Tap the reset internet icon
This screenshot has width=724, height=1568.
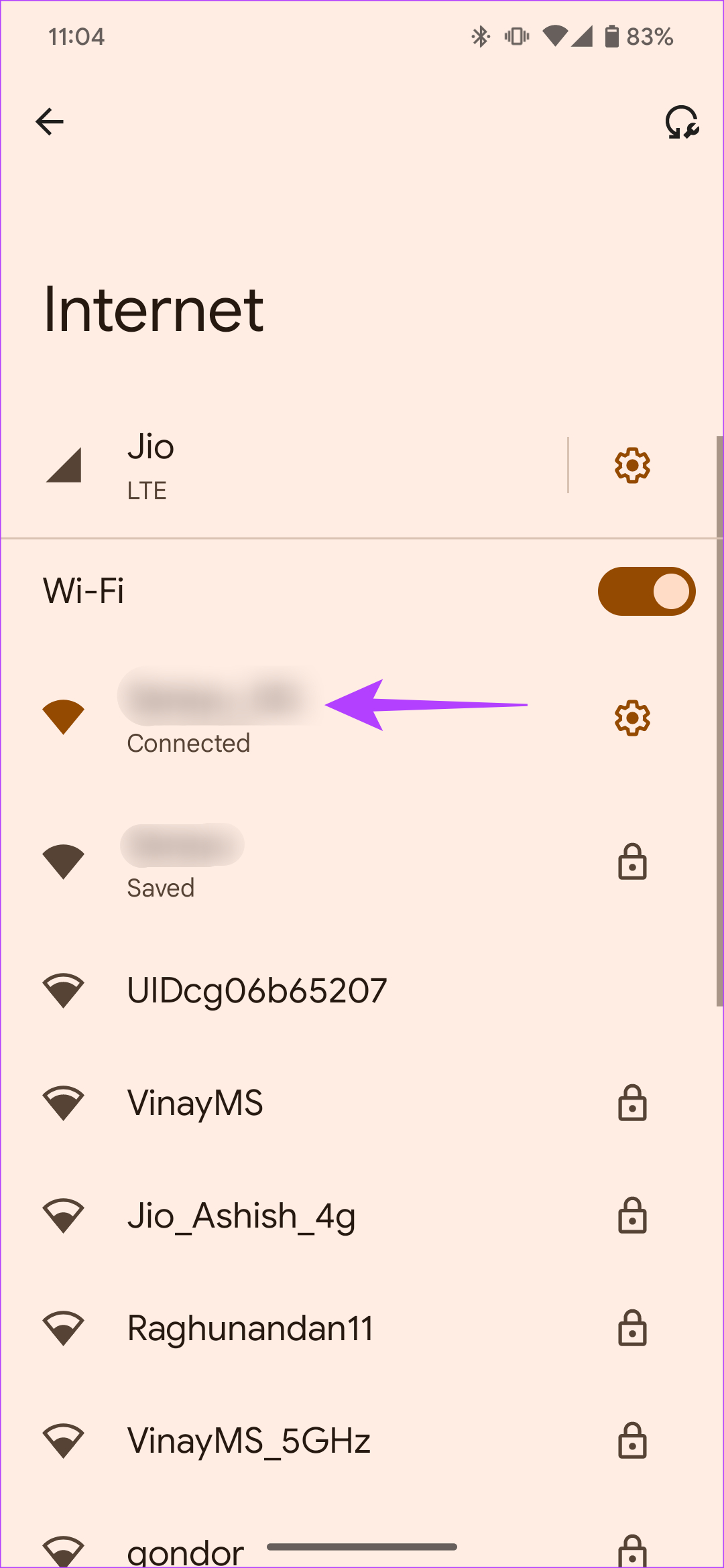tap(682, 123)
